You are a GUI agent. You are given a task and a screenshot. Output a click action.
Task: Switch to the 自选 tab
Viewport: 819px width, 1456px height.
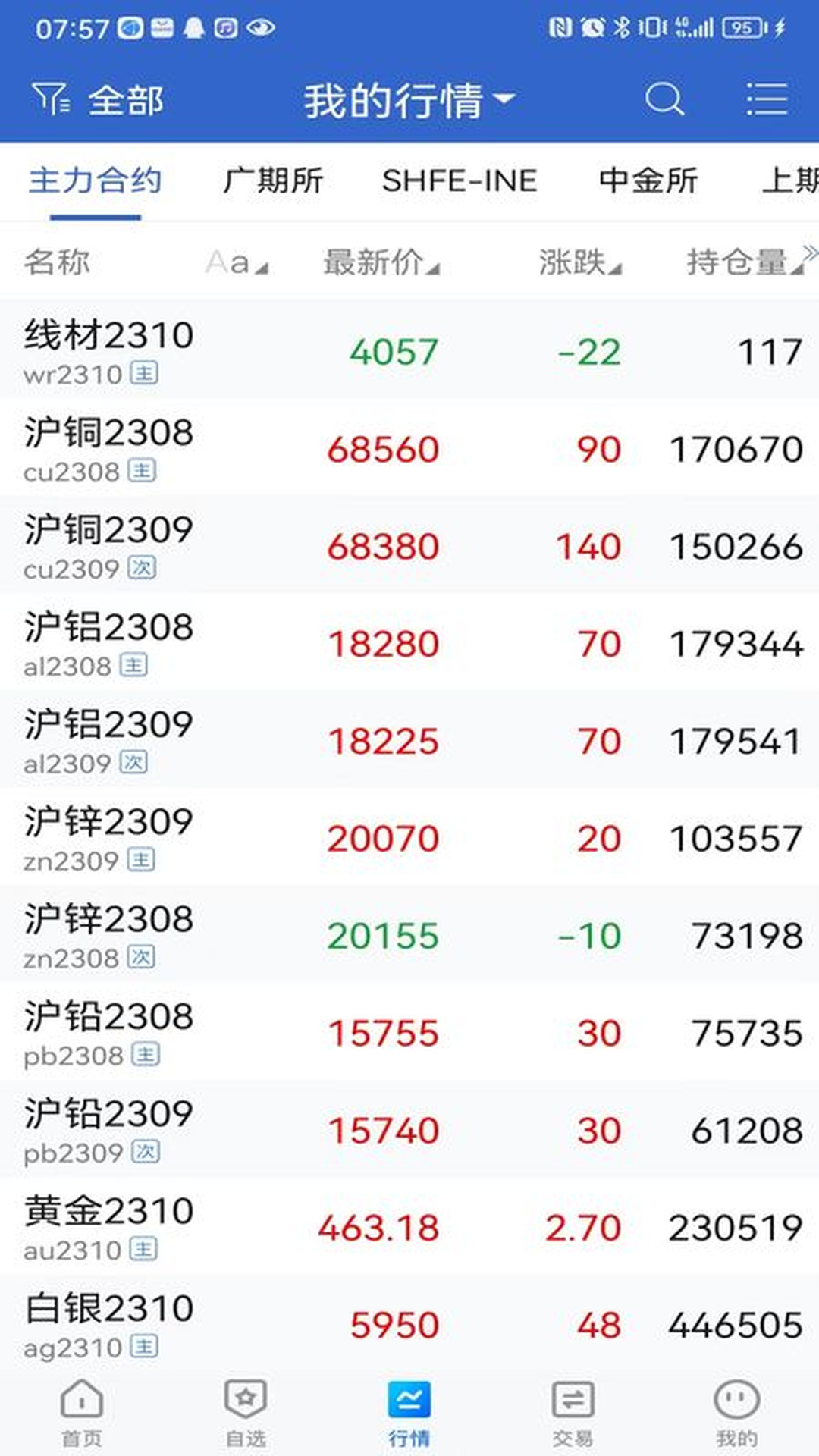246,1411
